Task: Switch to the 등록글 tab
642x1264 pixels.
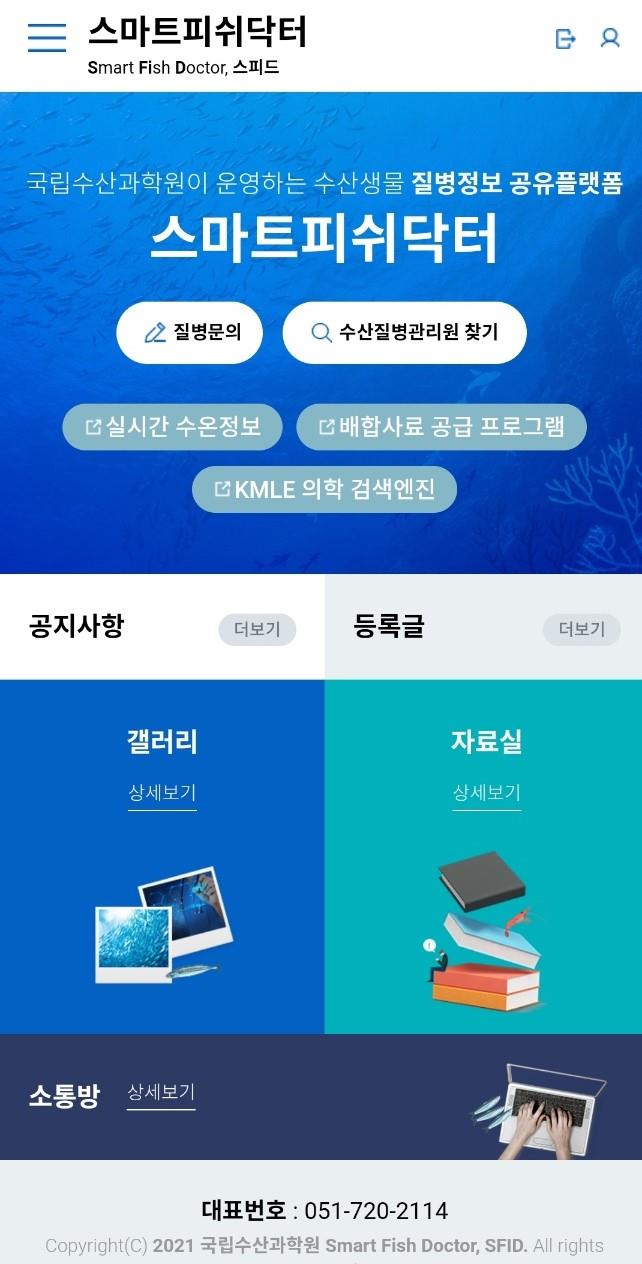Action: point(390,627)
